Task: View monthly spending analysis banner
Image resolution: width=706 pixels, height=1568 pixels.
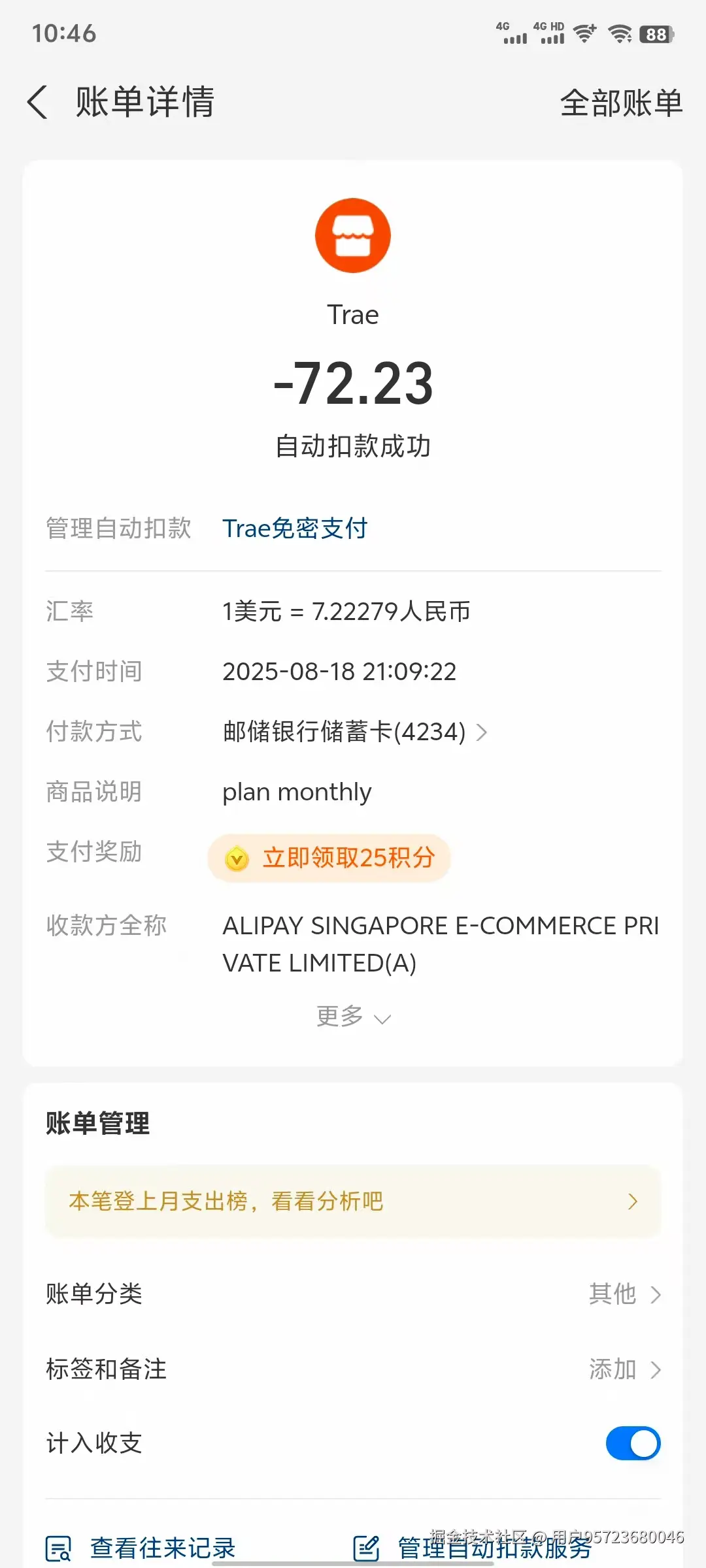Action: pos(353,1201)
